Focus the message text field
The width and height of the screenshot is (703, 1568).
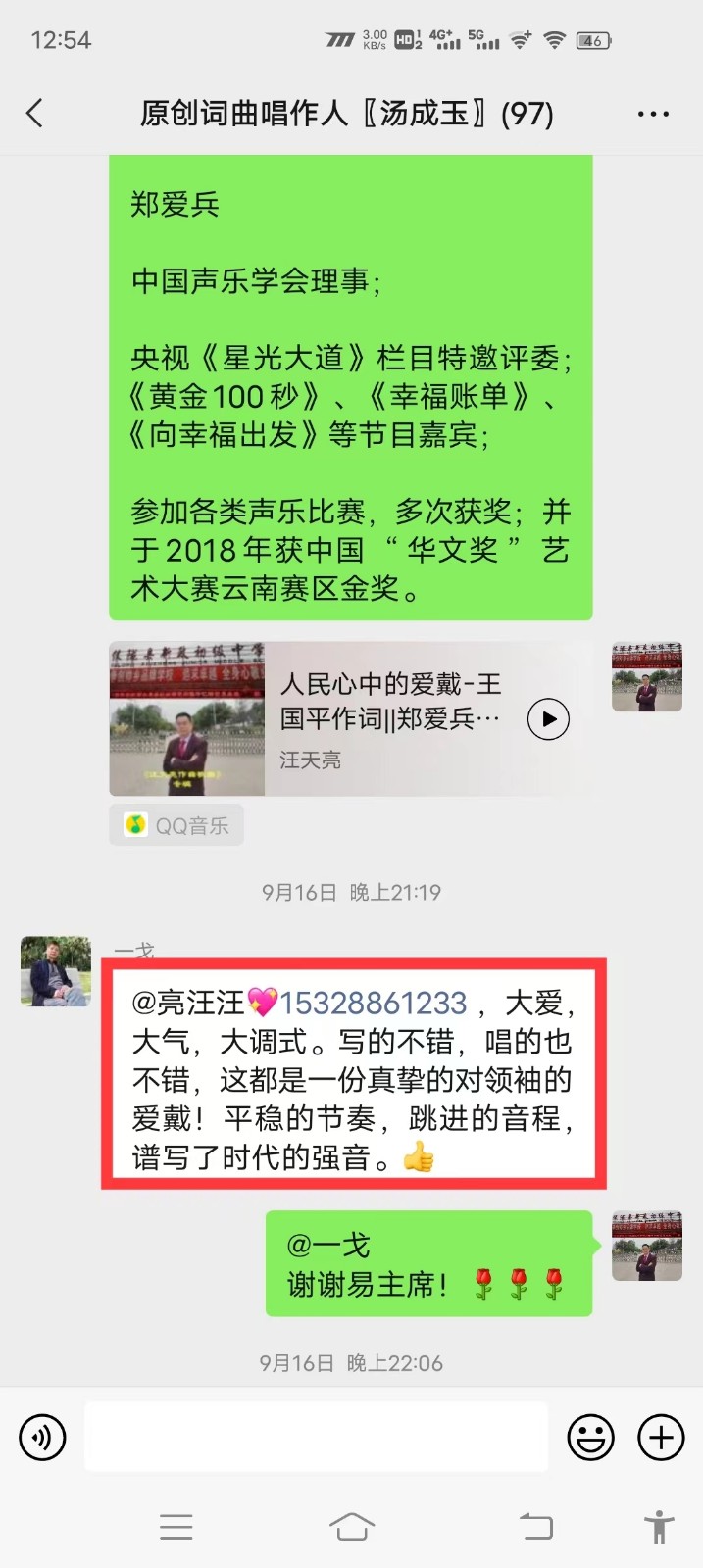click(x=316, y=1437)
